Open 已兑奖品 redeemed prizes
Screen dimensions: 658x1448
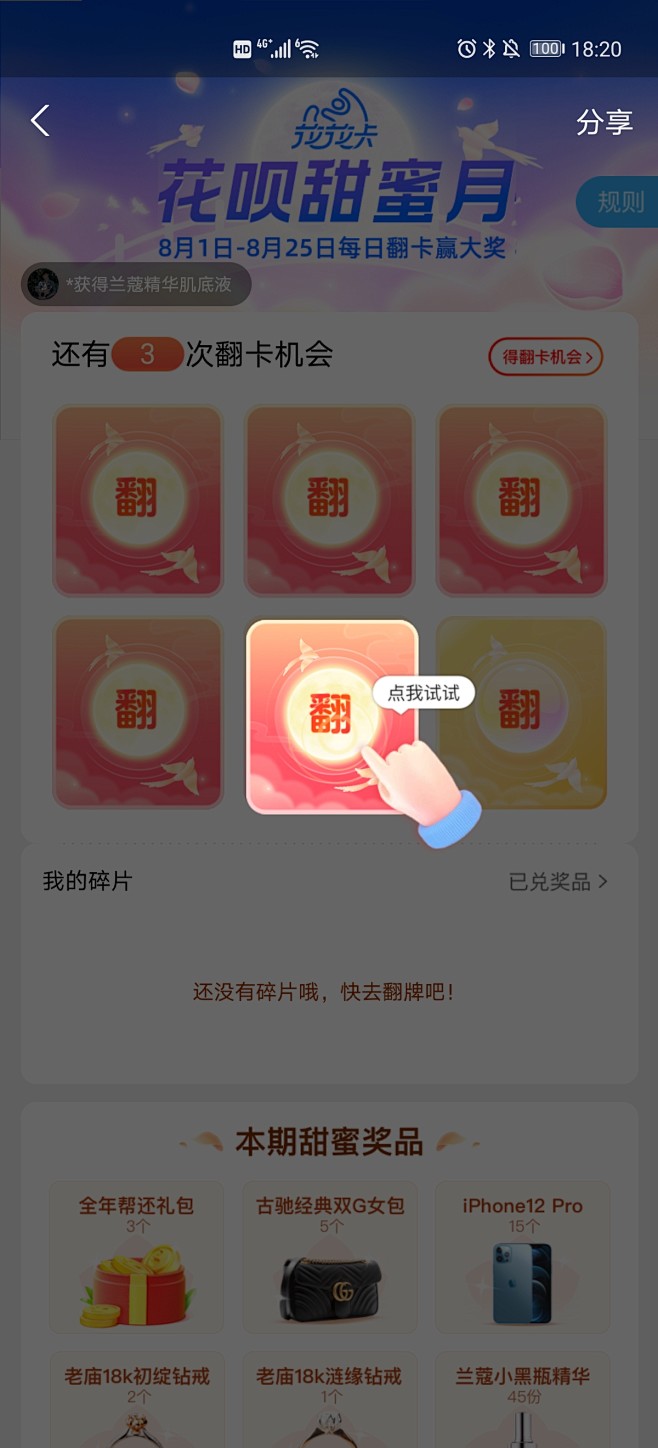(x=558, y=882)
